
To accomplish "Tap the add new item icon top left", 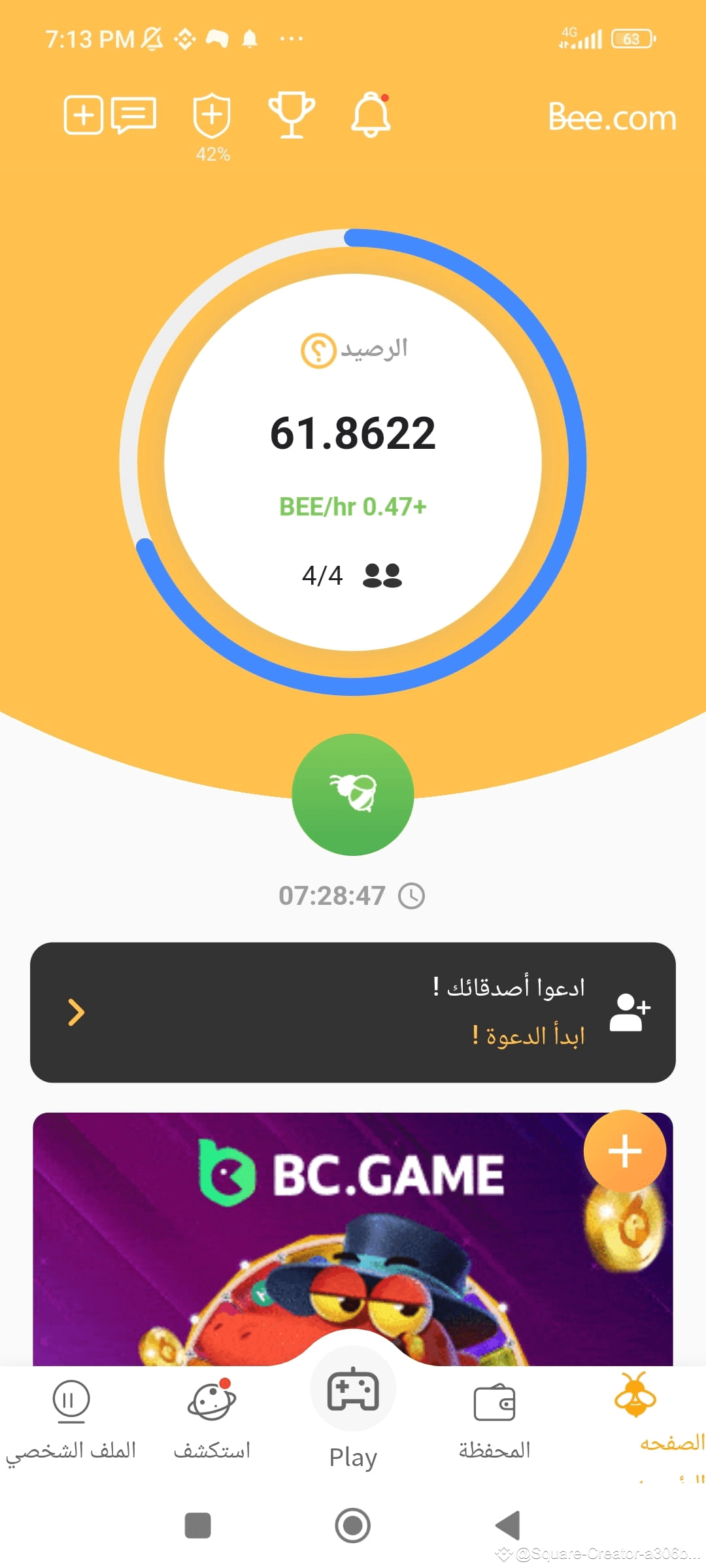I will pos(83,115).
